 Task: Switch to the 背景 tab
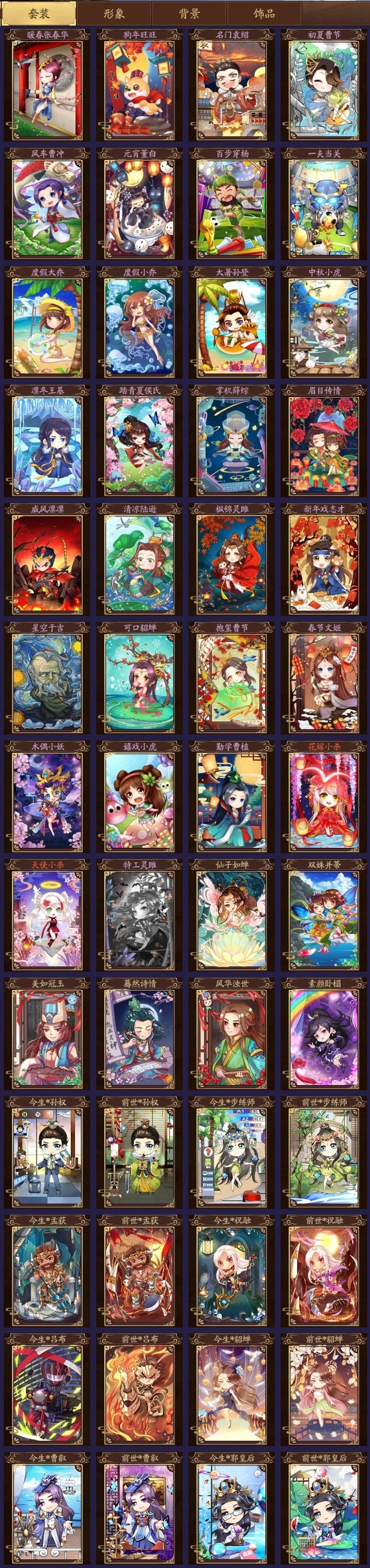coord(189,13)
